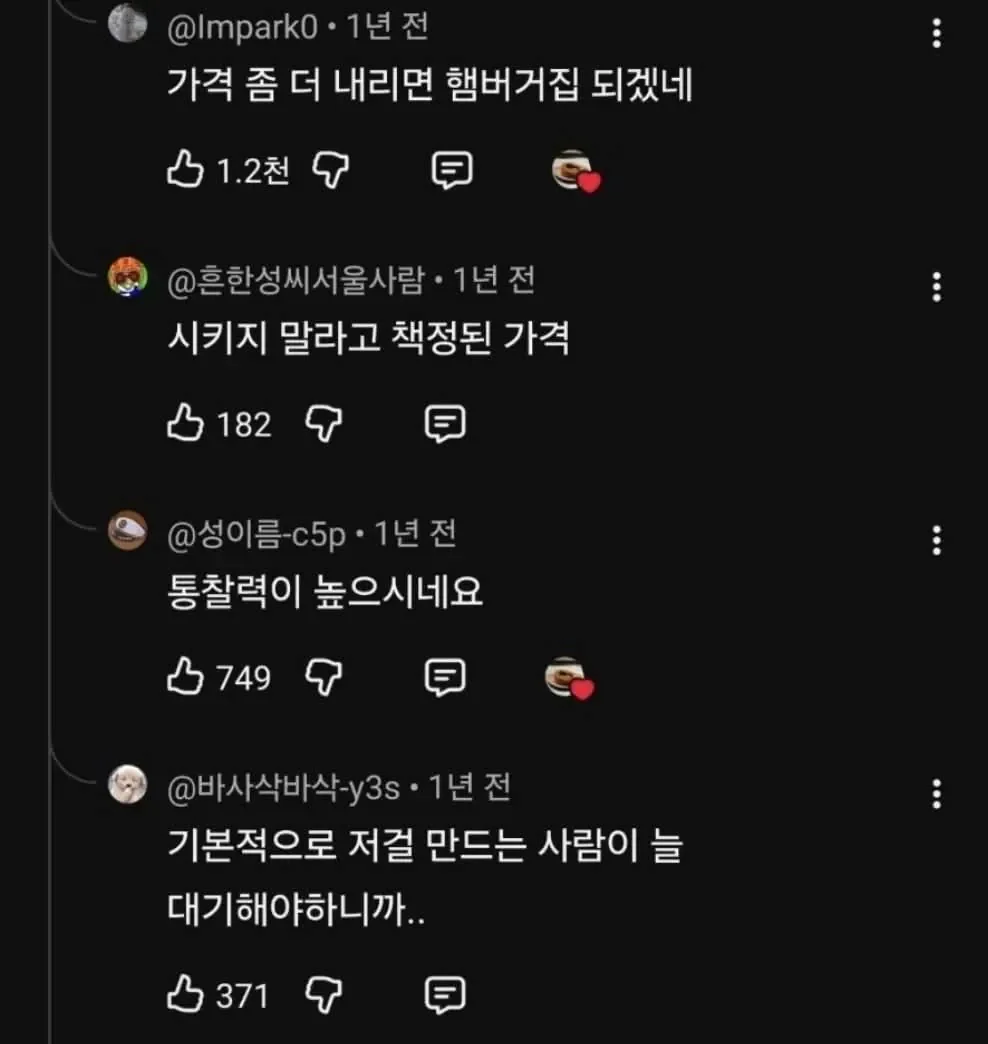This screenshot has height=1044, width=988.
Task: Like the comment by @바사삭바삭-y3s
Action: pos(186,995)
